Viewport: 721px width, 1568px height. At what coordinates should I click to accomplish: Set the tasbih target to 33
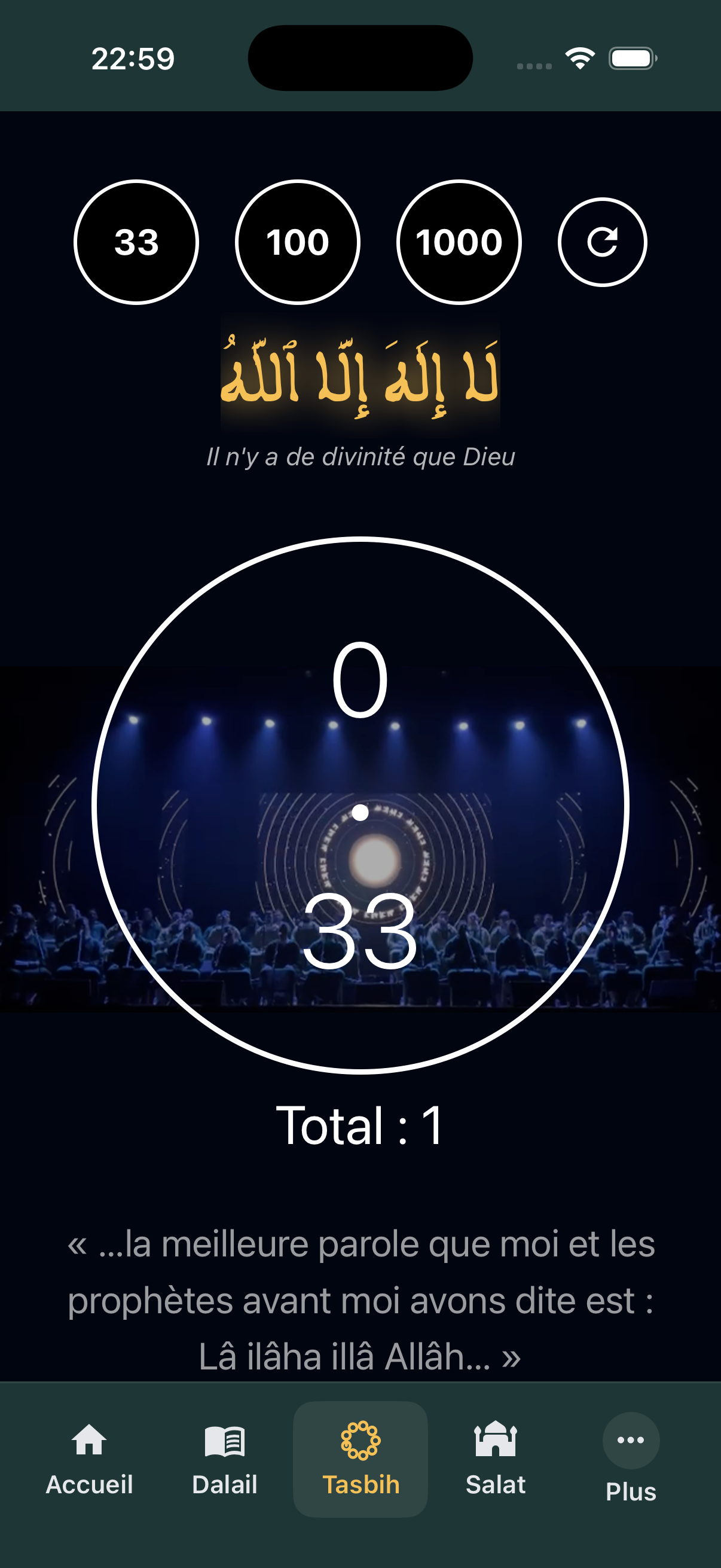click(136, 242)
